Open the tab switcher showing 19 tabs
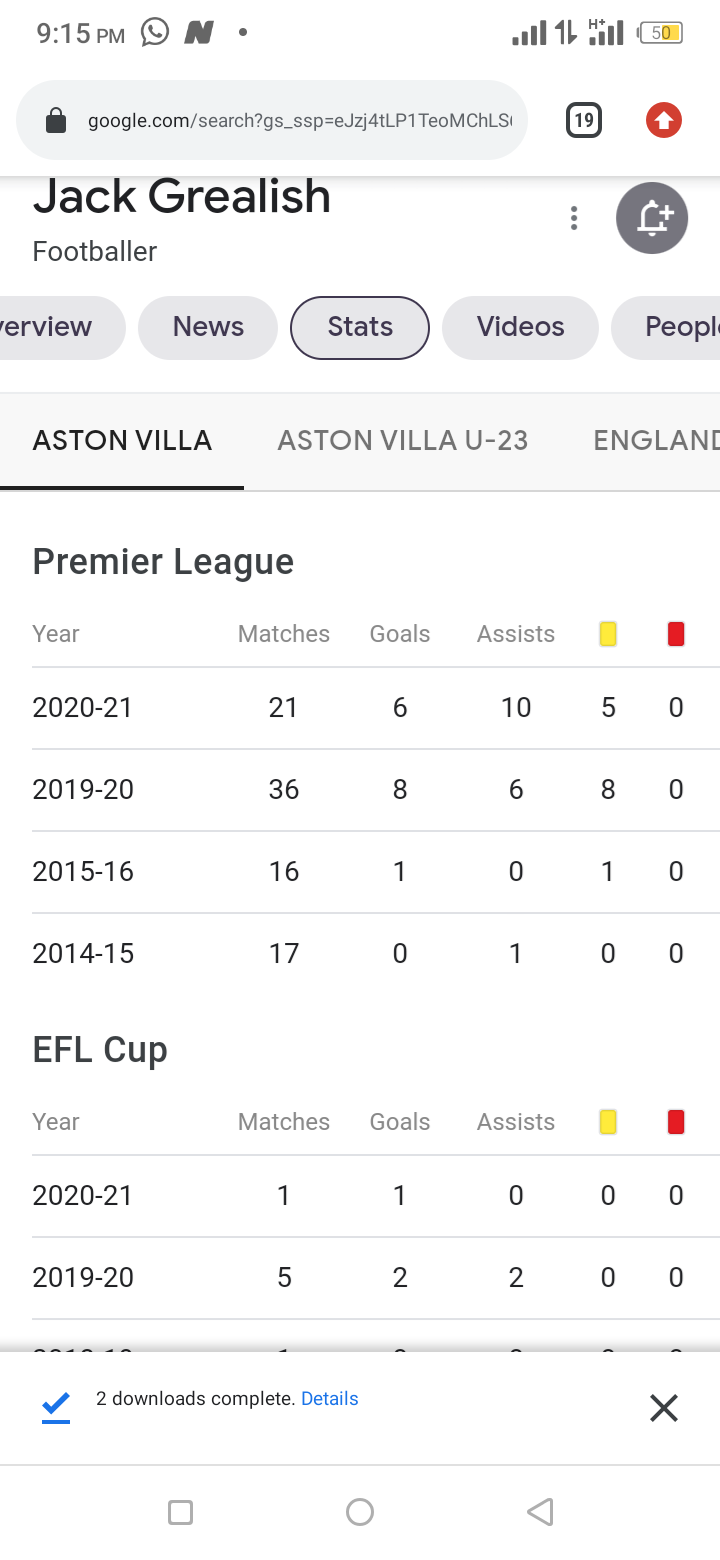The image size is (720, 1560). click(584, 121)
